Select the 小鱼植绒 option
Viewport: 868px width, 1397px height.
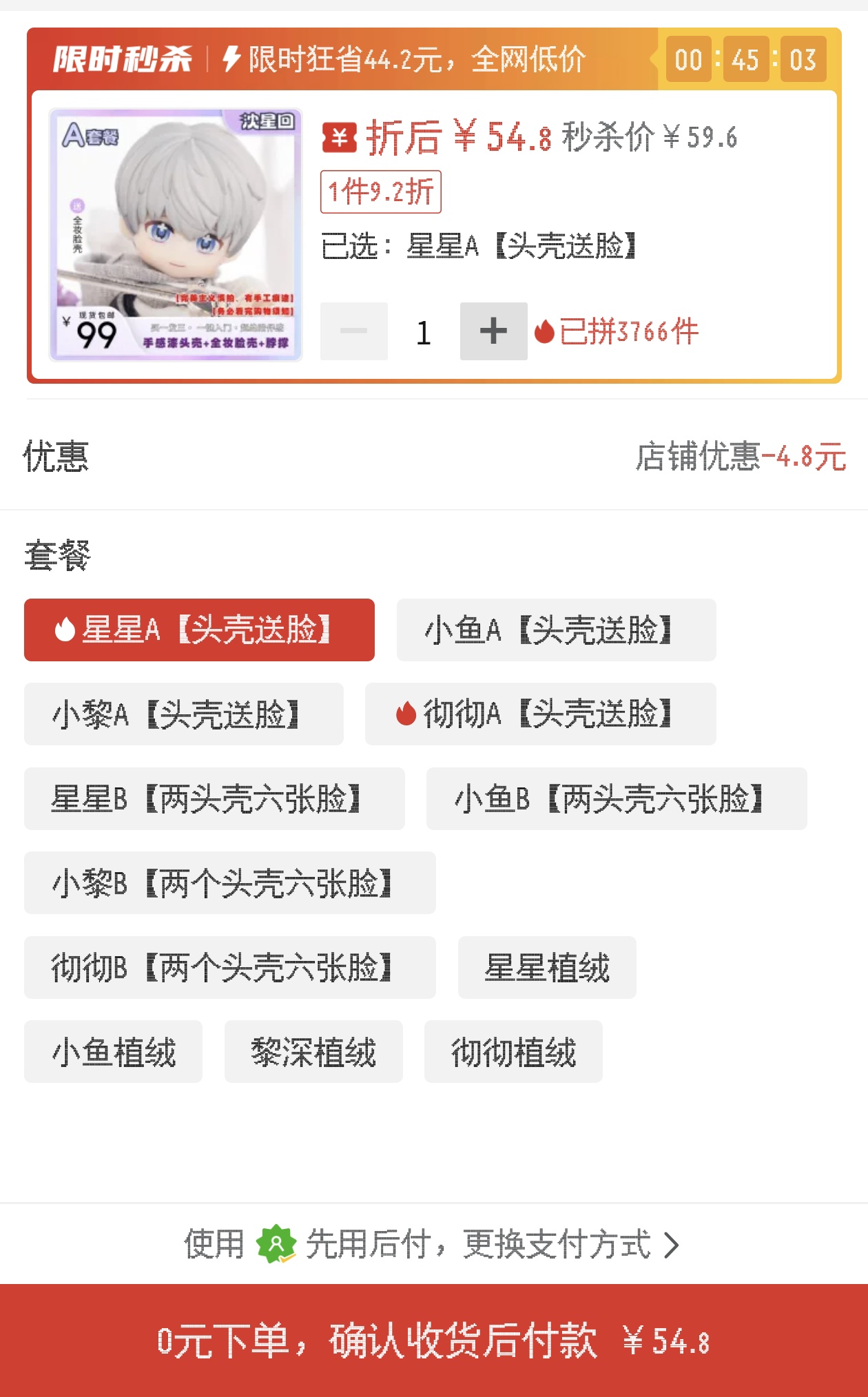(113, 1051)
